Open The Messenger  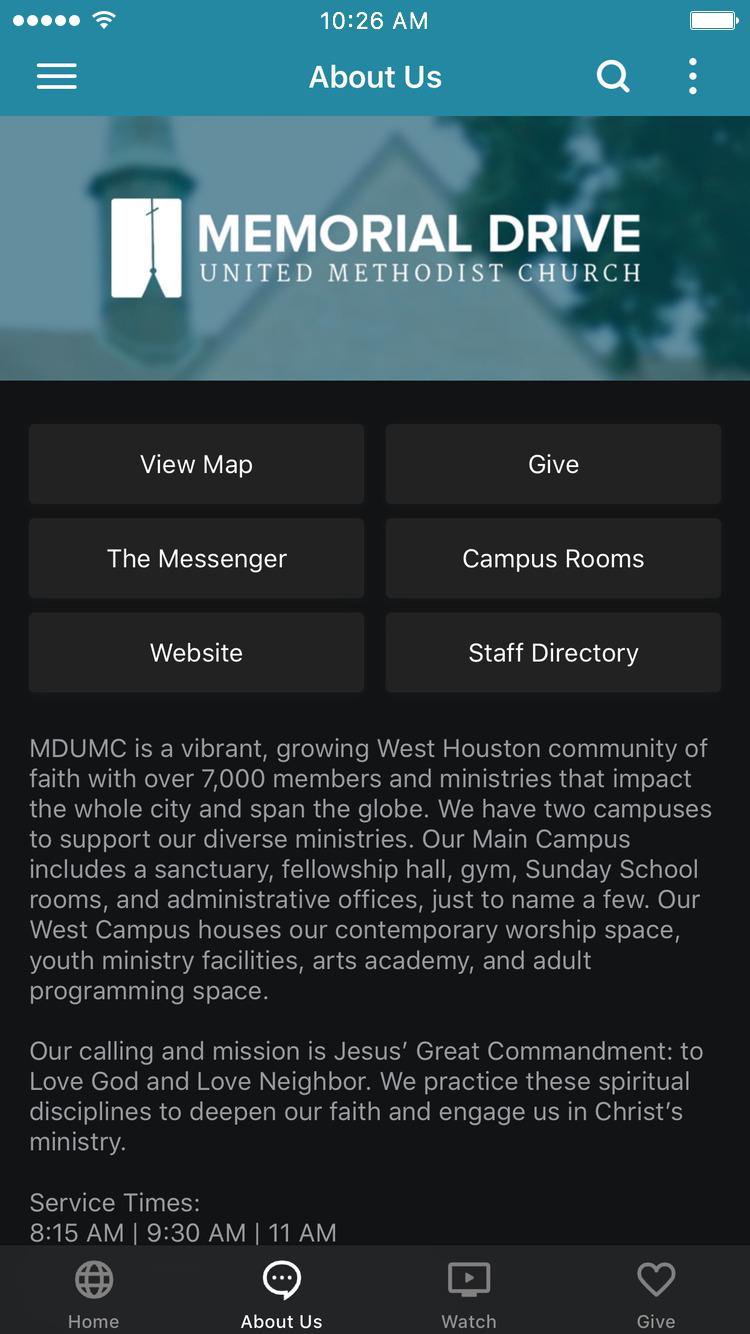click(196, 558)
